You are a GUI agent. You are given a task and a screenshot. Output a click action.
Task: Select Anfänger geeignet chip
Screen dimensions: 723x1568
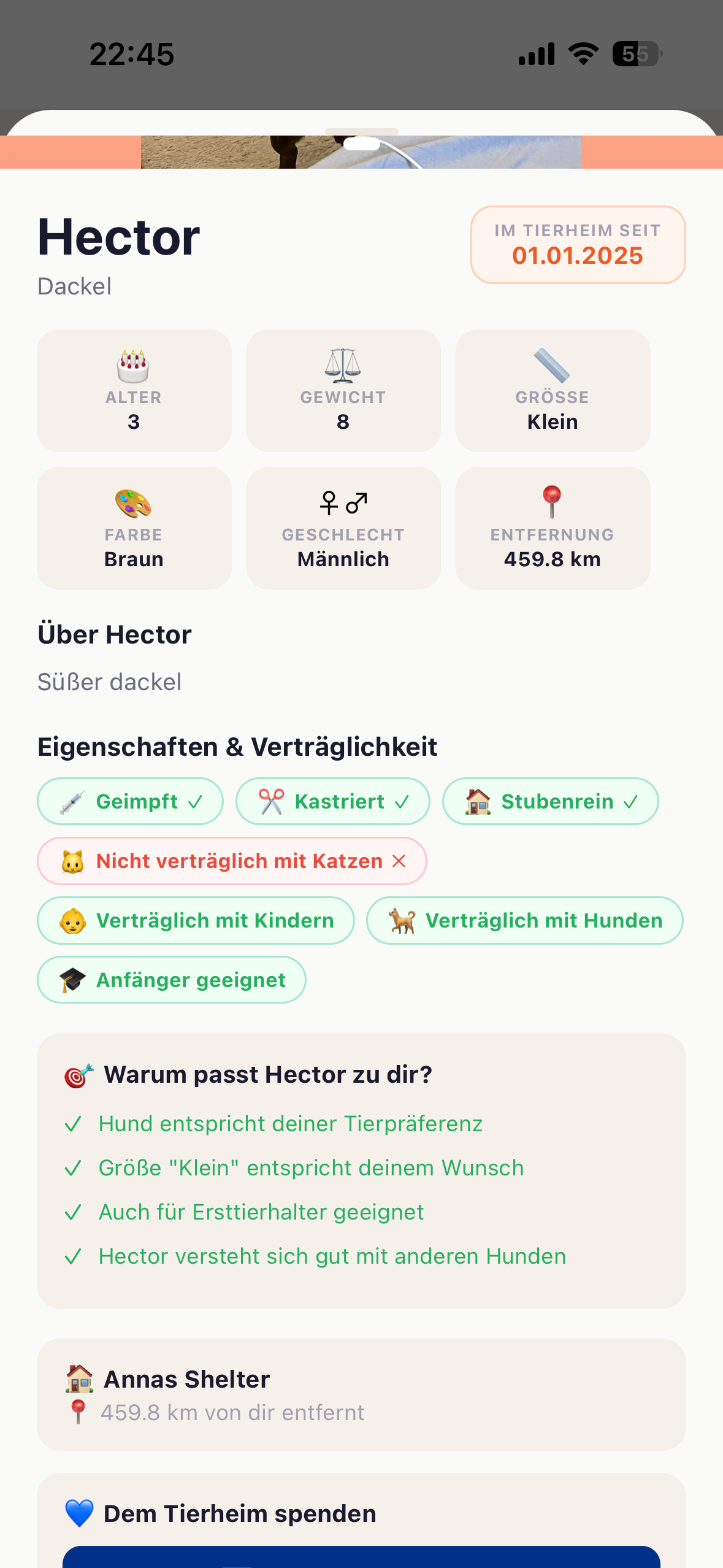172,980
